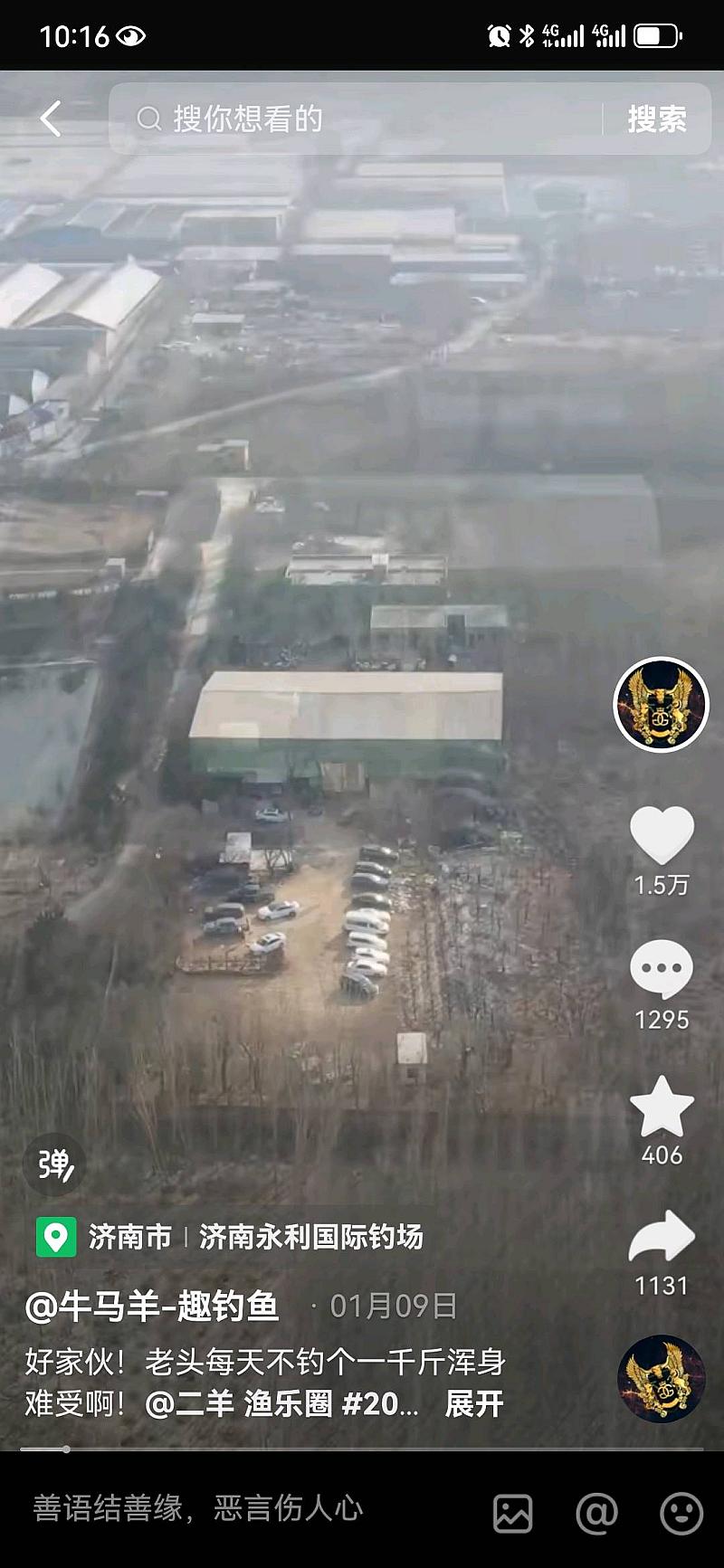The height and width of the screenshot is (1568, 724).
Task: Open the comments with 1295 replies
Action: click(x=662, y=970)
